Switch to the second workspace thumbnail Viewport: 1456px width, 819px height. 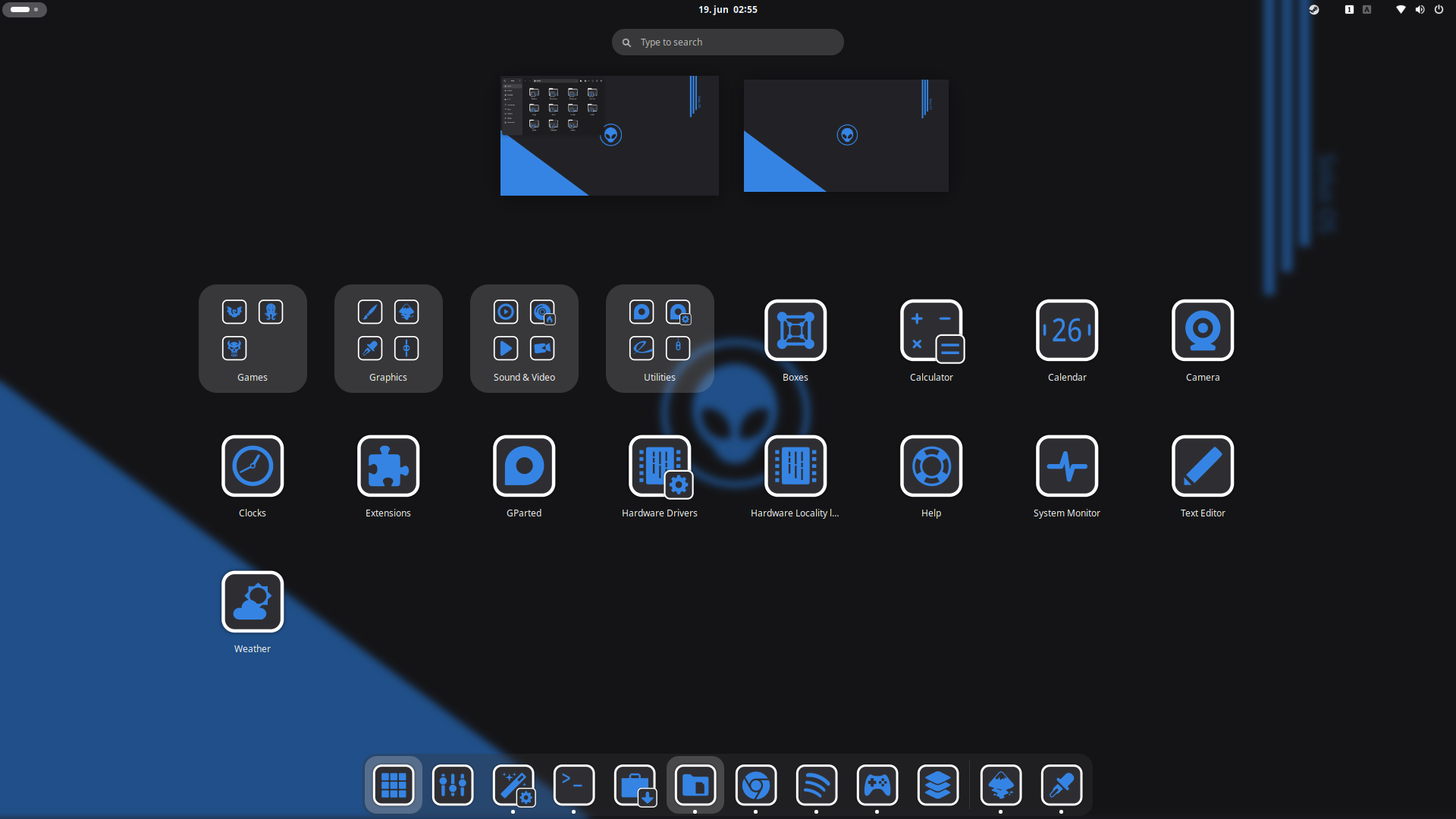pos(846,136)
